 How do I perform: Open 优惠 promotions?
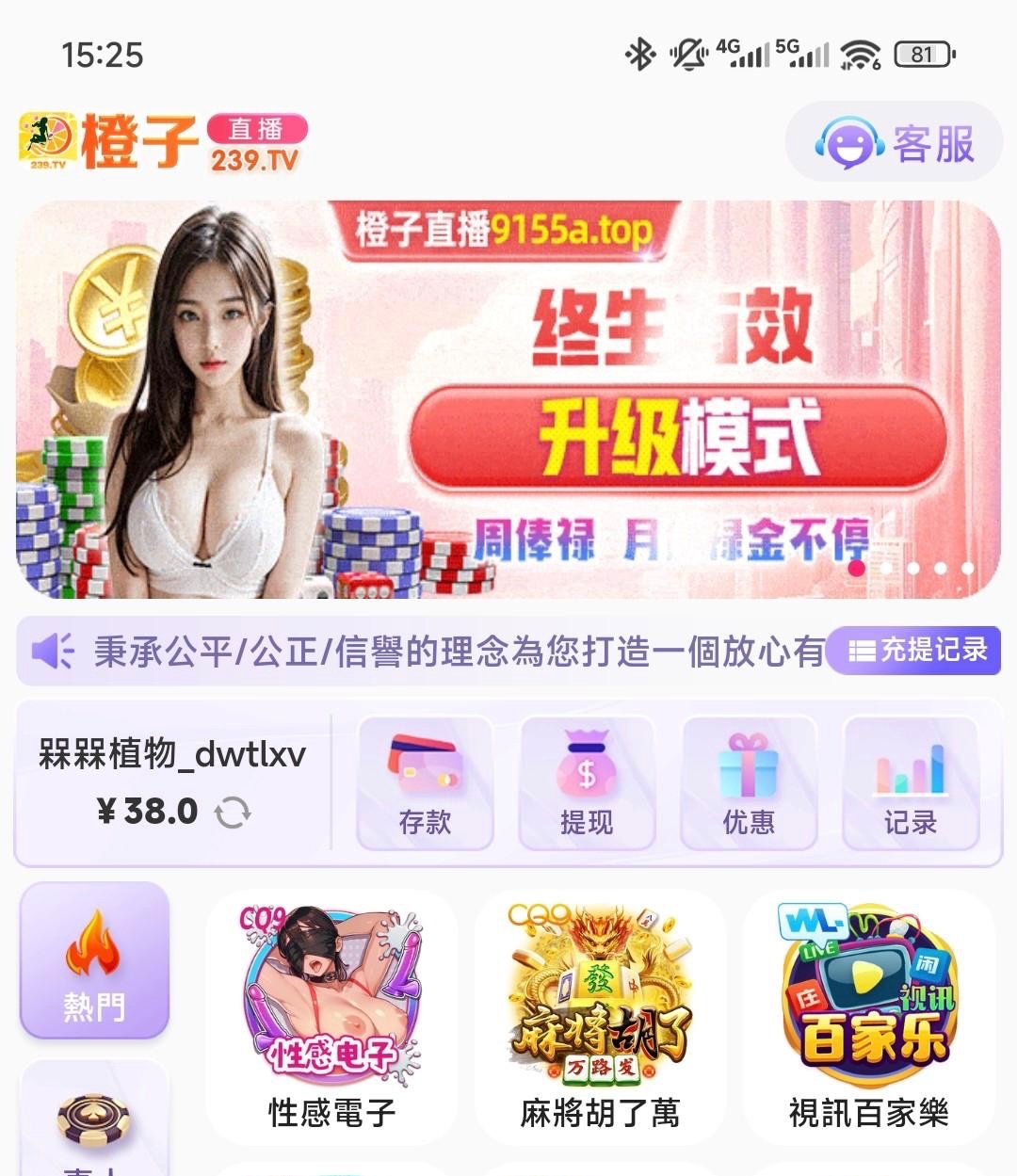pyautogui.click(x=749, y=783)
